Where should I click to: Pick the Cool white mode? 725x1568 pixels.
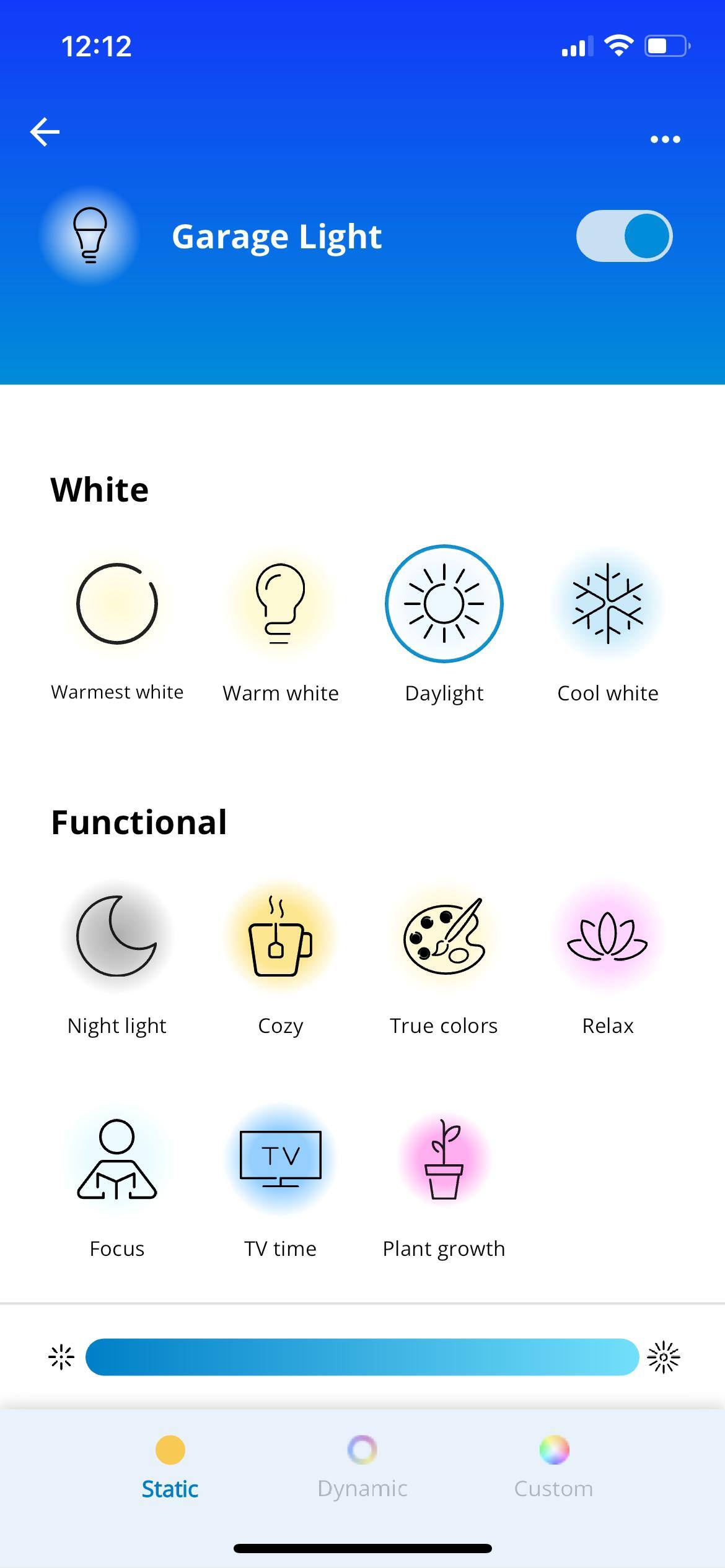coord(608,604)
